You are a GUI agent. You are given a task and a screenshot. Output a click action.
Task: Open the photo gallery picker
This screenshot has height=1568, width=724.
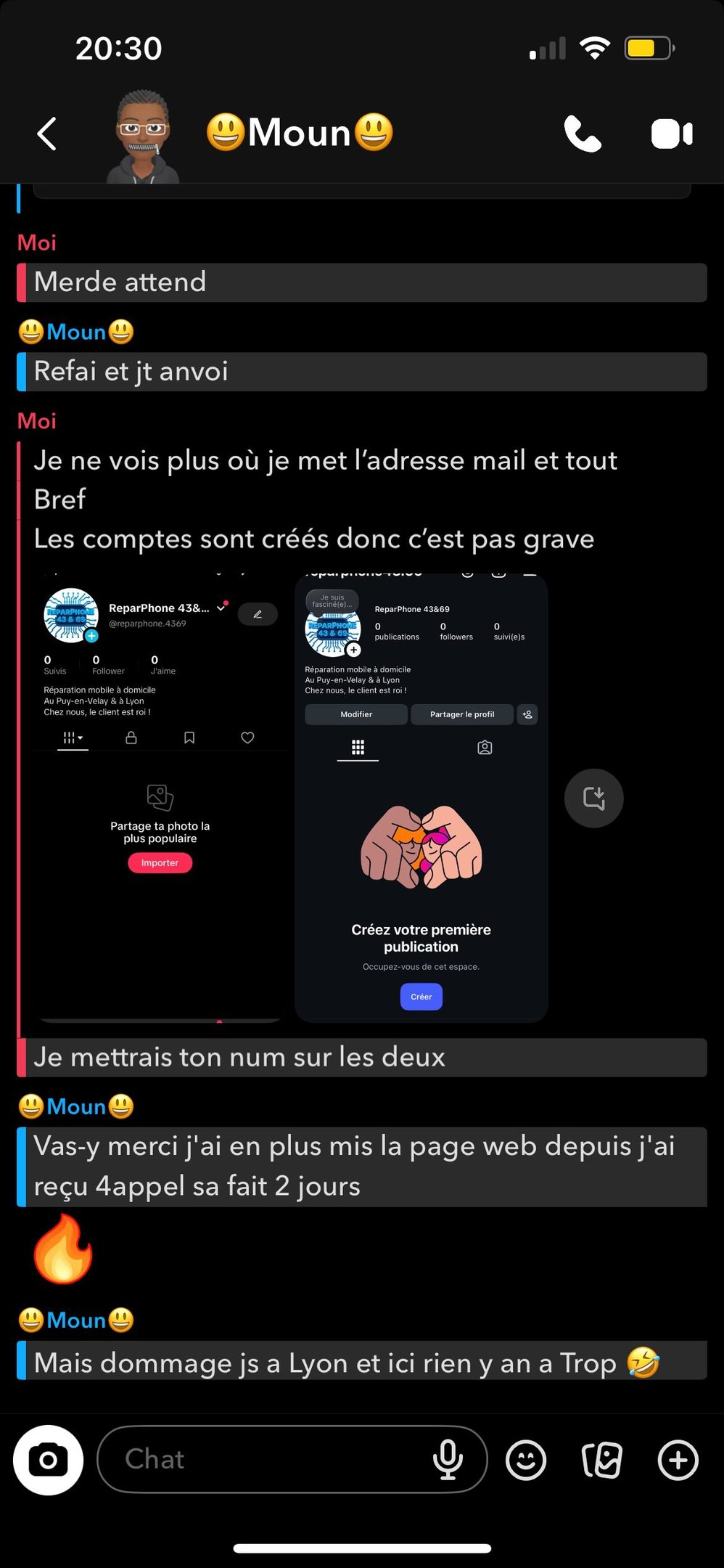point(602,1460)
